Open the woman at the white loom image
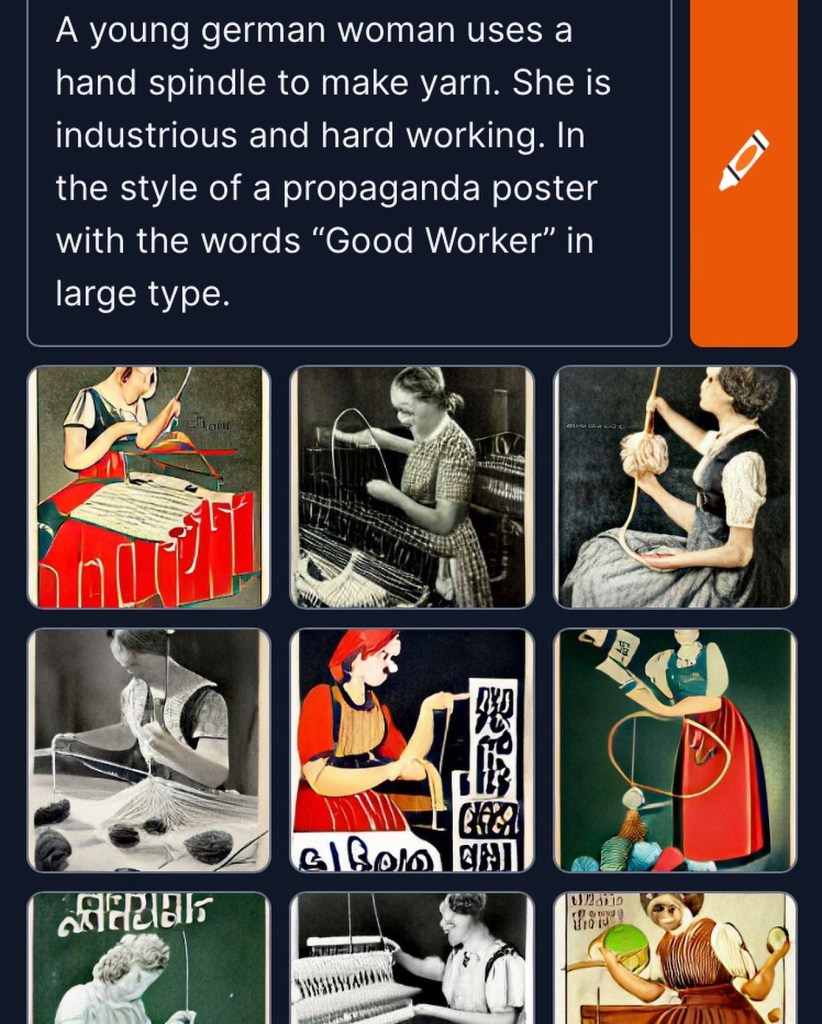 (x=412, y=958)
